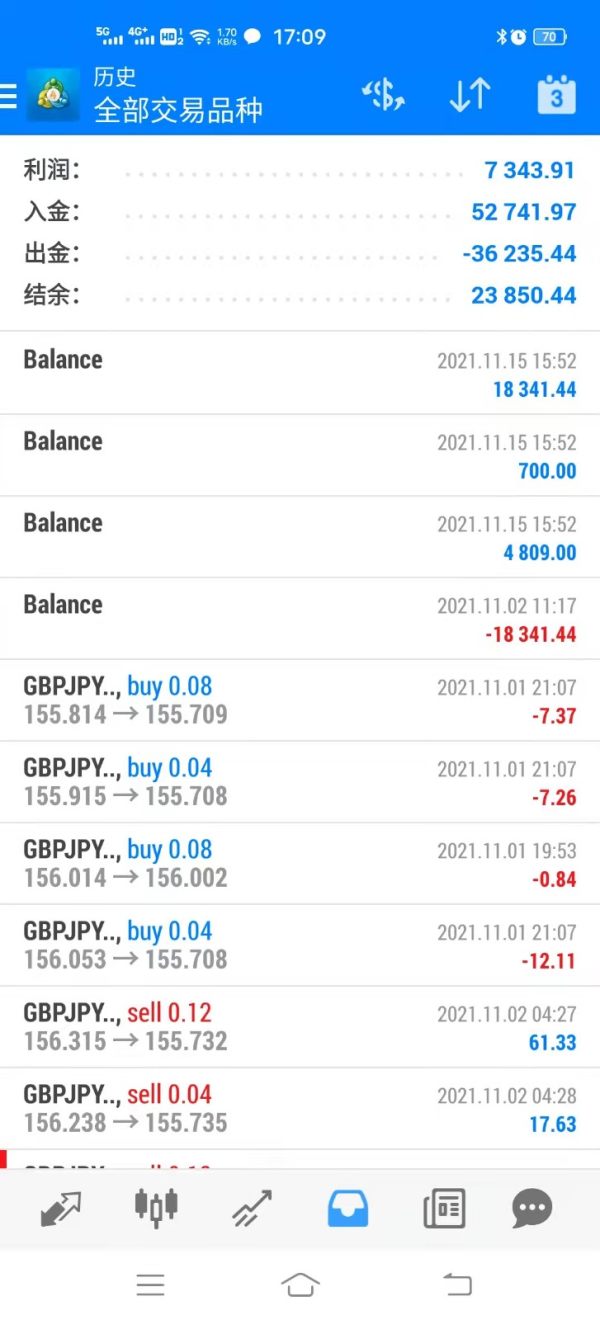Switch to the Quotes tab
This screenshot has width=600, height=1320.
point(61,1208)
